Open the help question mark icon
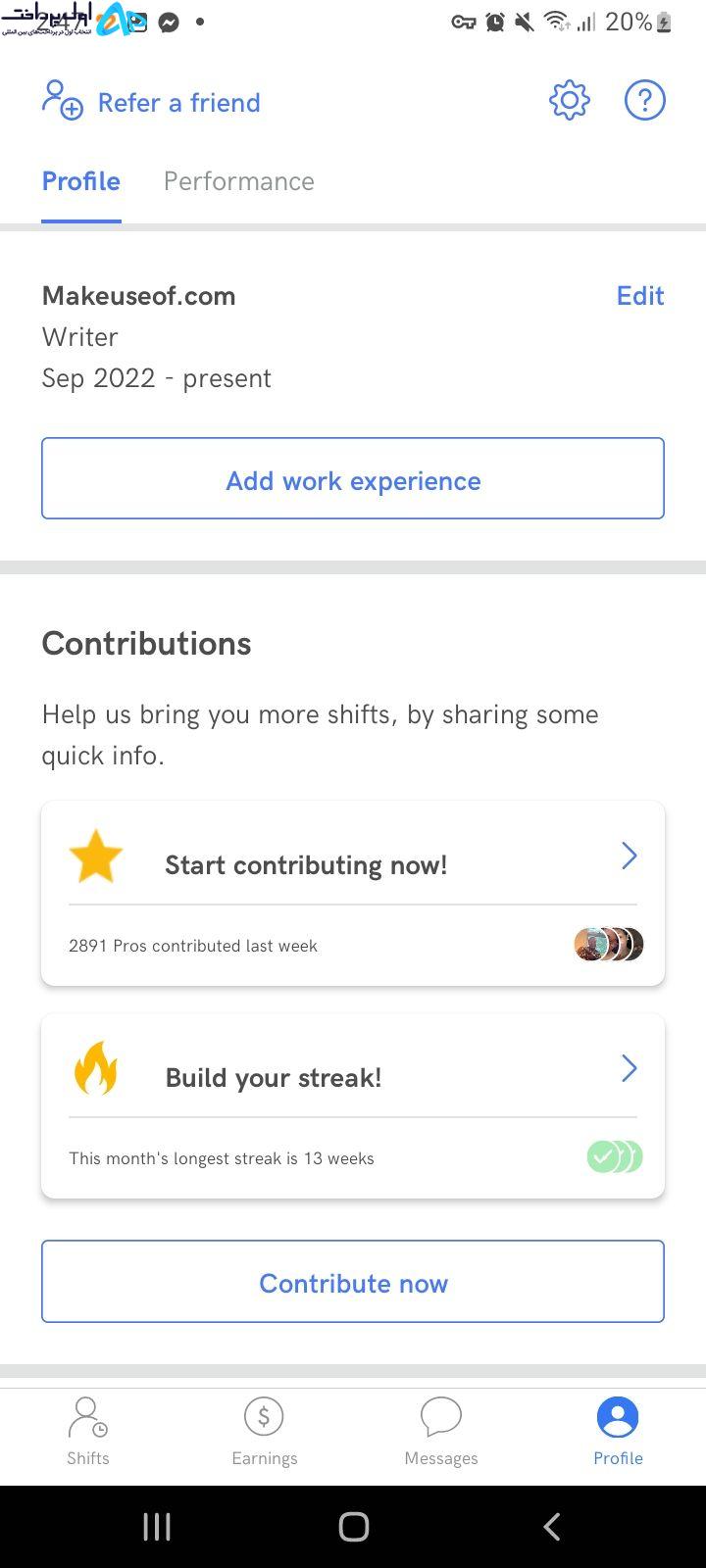Image resolution: width=706 pixels, height=1568 pixels. coord(645,100)
